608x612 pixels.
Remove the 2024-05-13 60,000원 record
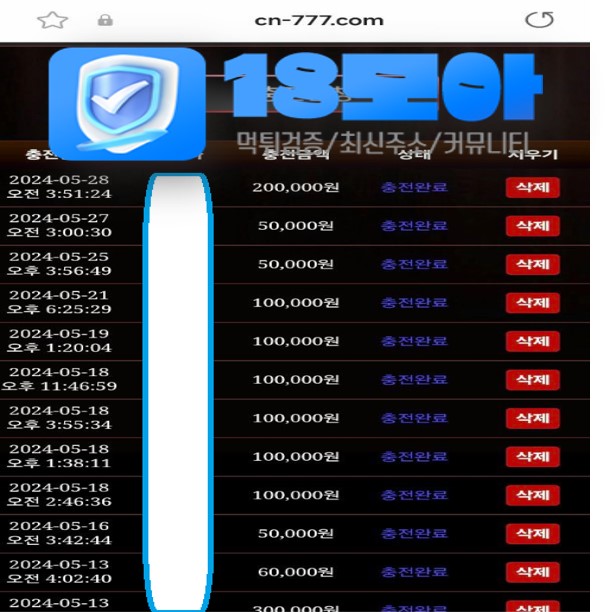pyautogui.click(x=532, y=572)
